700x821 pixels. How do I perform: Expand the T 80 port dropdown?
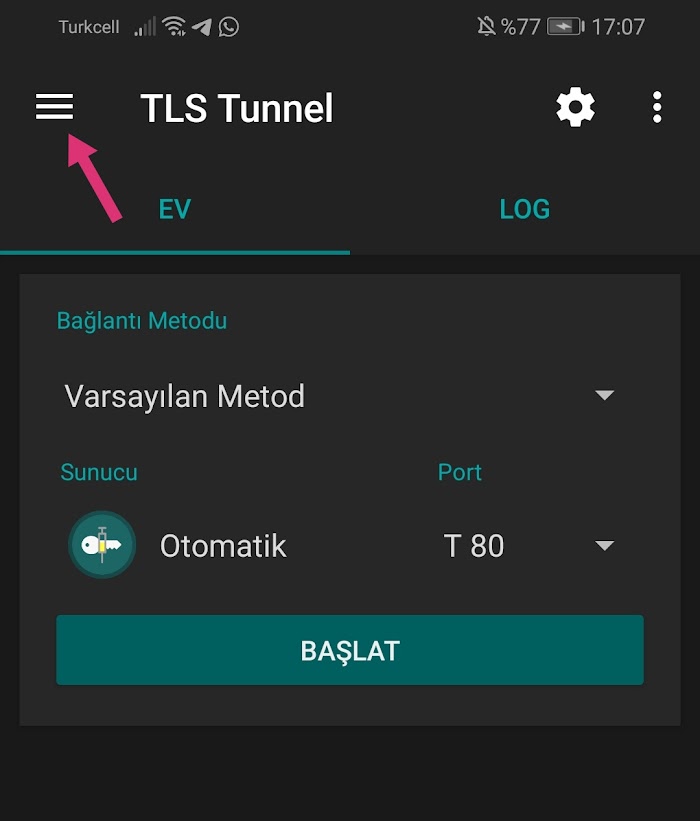(528, 546)
